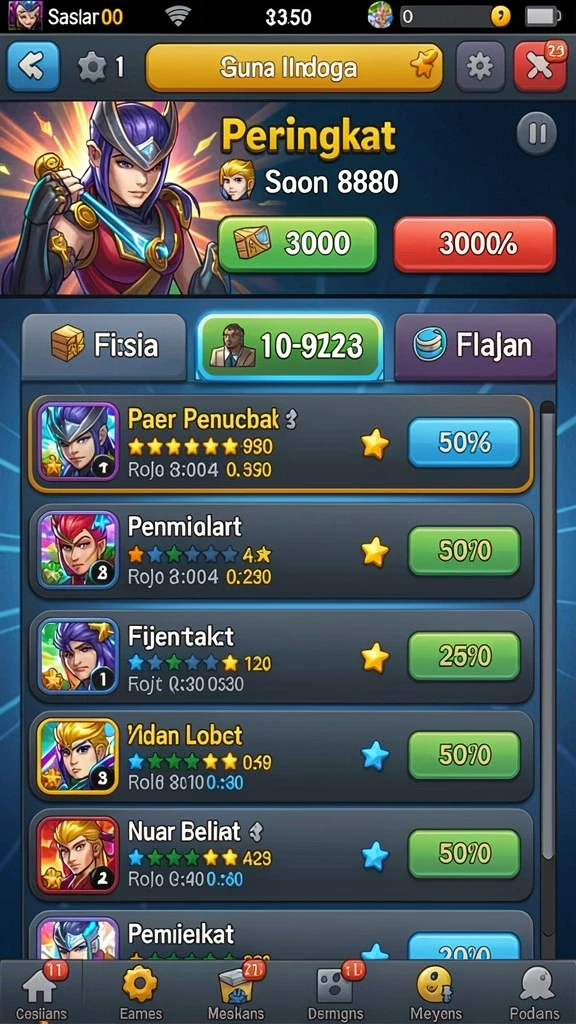Tap the star icon in Yidan Lobet row

point(376,756)
